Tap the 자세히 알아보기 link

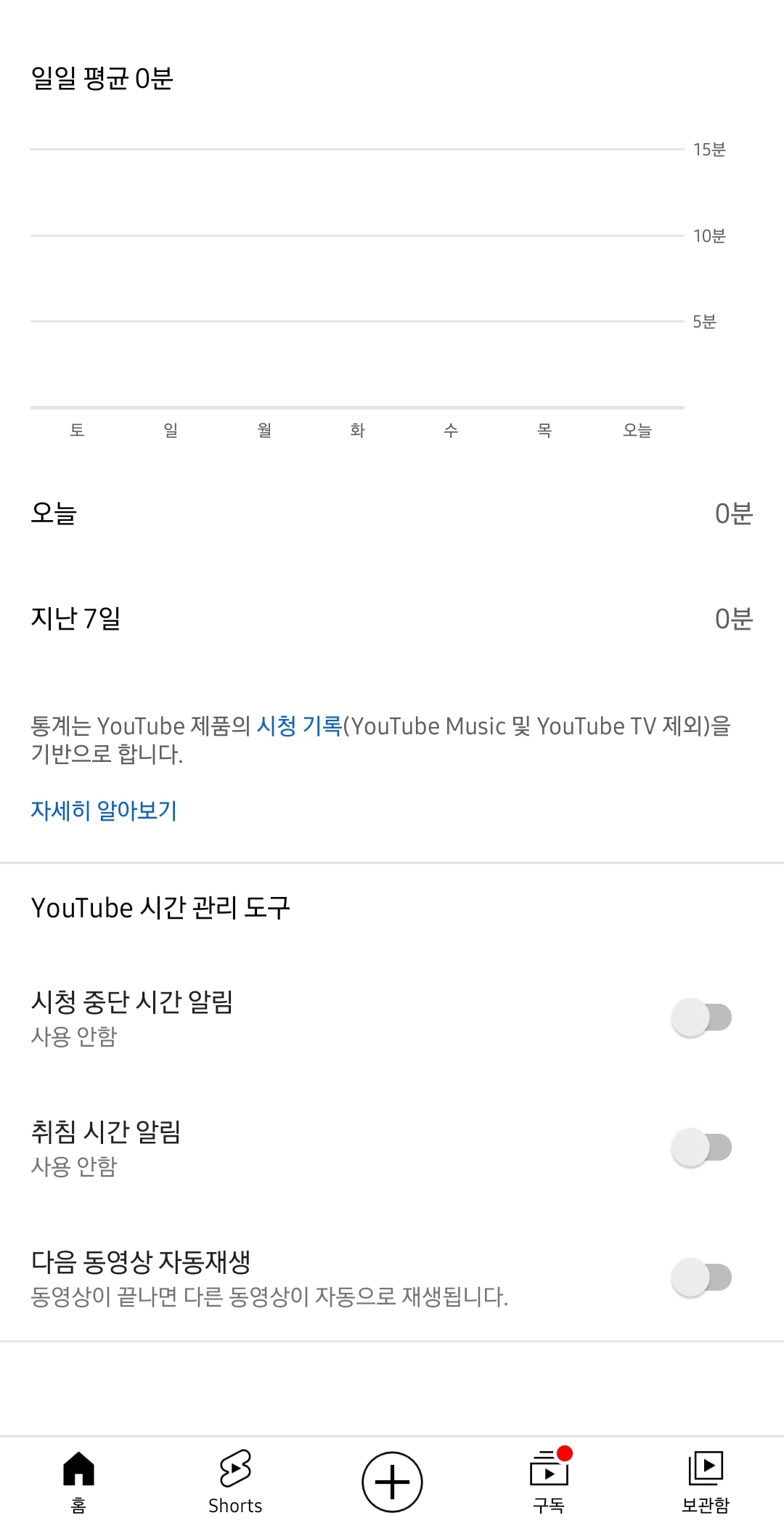coord(104,810)
